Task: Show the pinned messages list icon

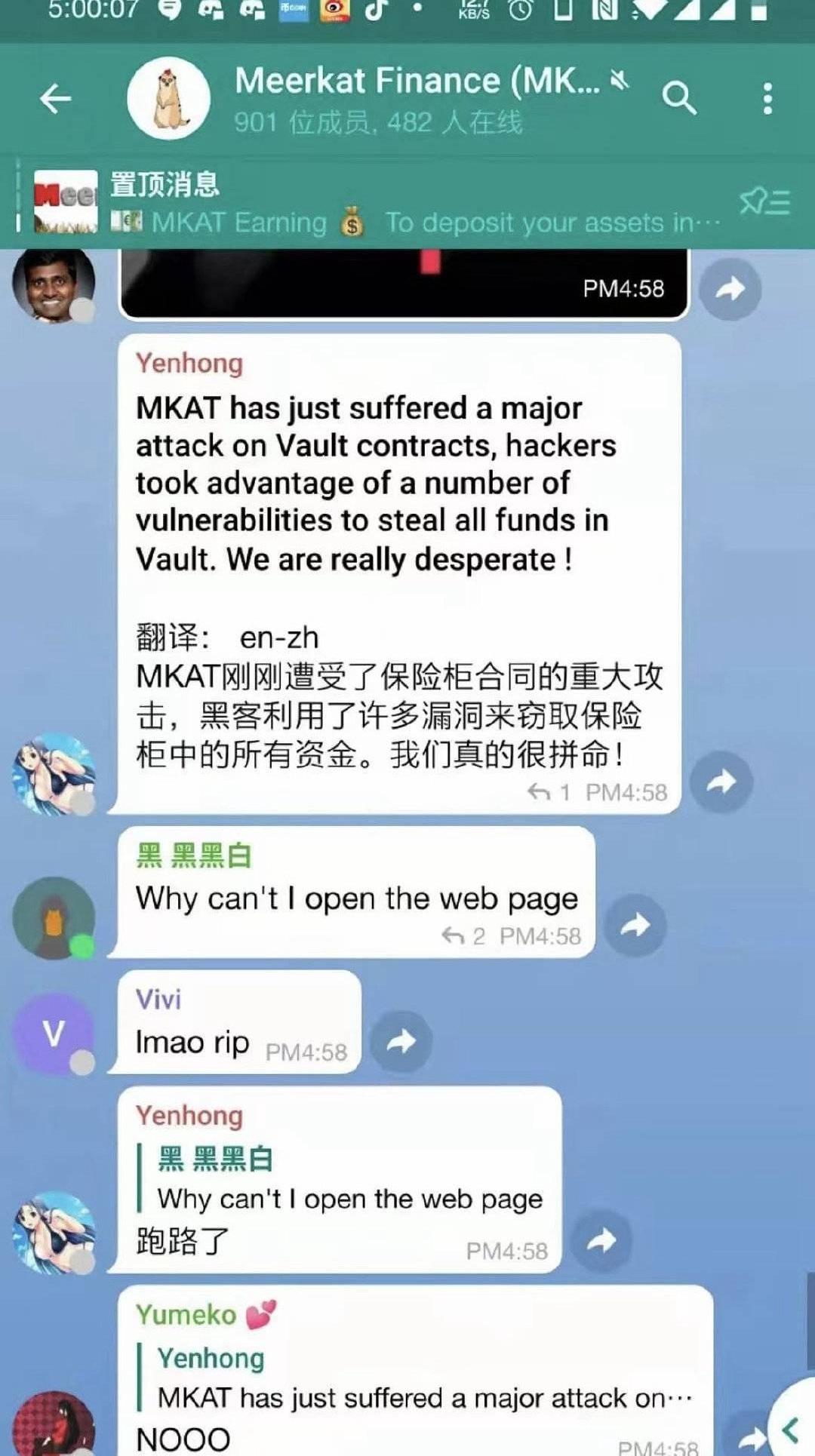Action: coord(764,202)
